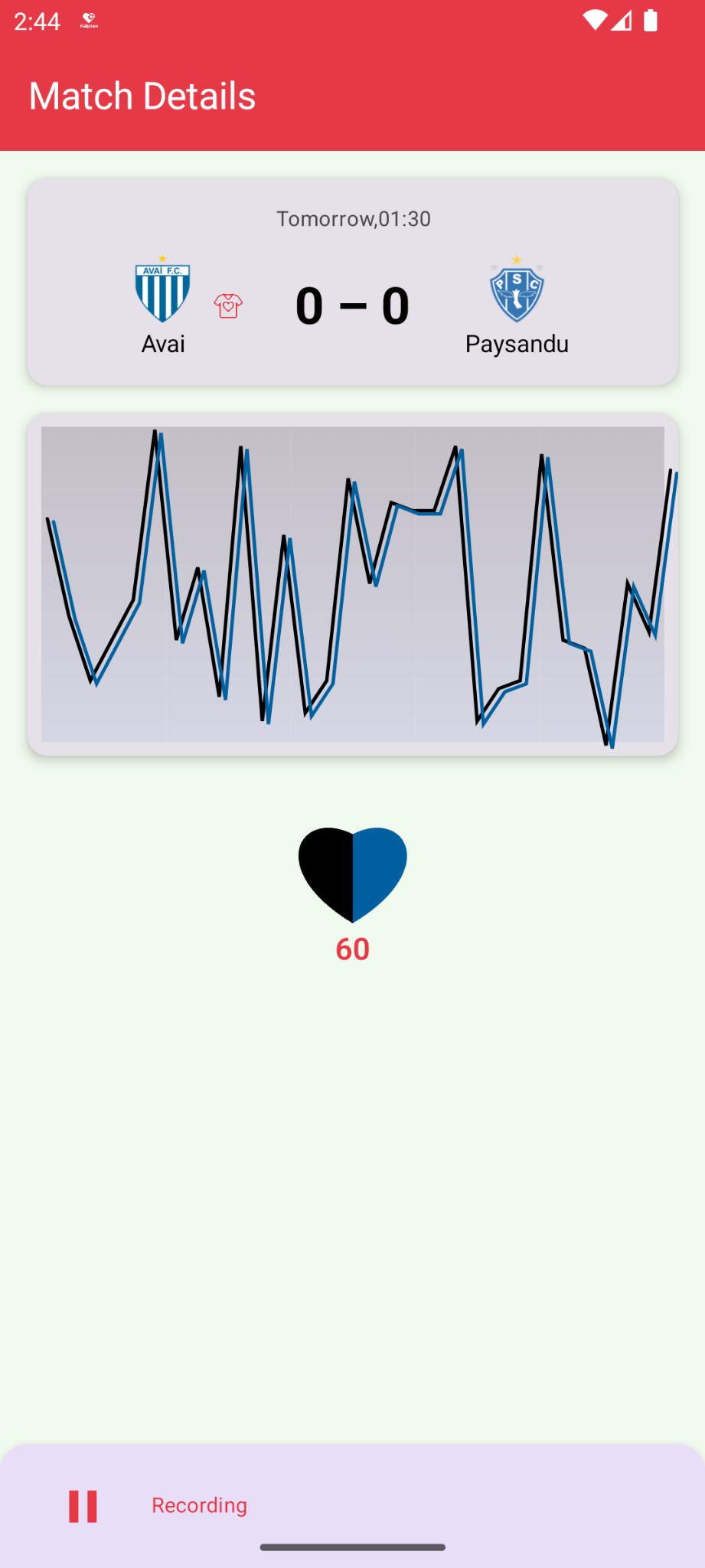Tap the jersey heart icon beside Avai
The height and width of the screenshot is (1568, 705).
pyautogui.click(x=228, y=305)
